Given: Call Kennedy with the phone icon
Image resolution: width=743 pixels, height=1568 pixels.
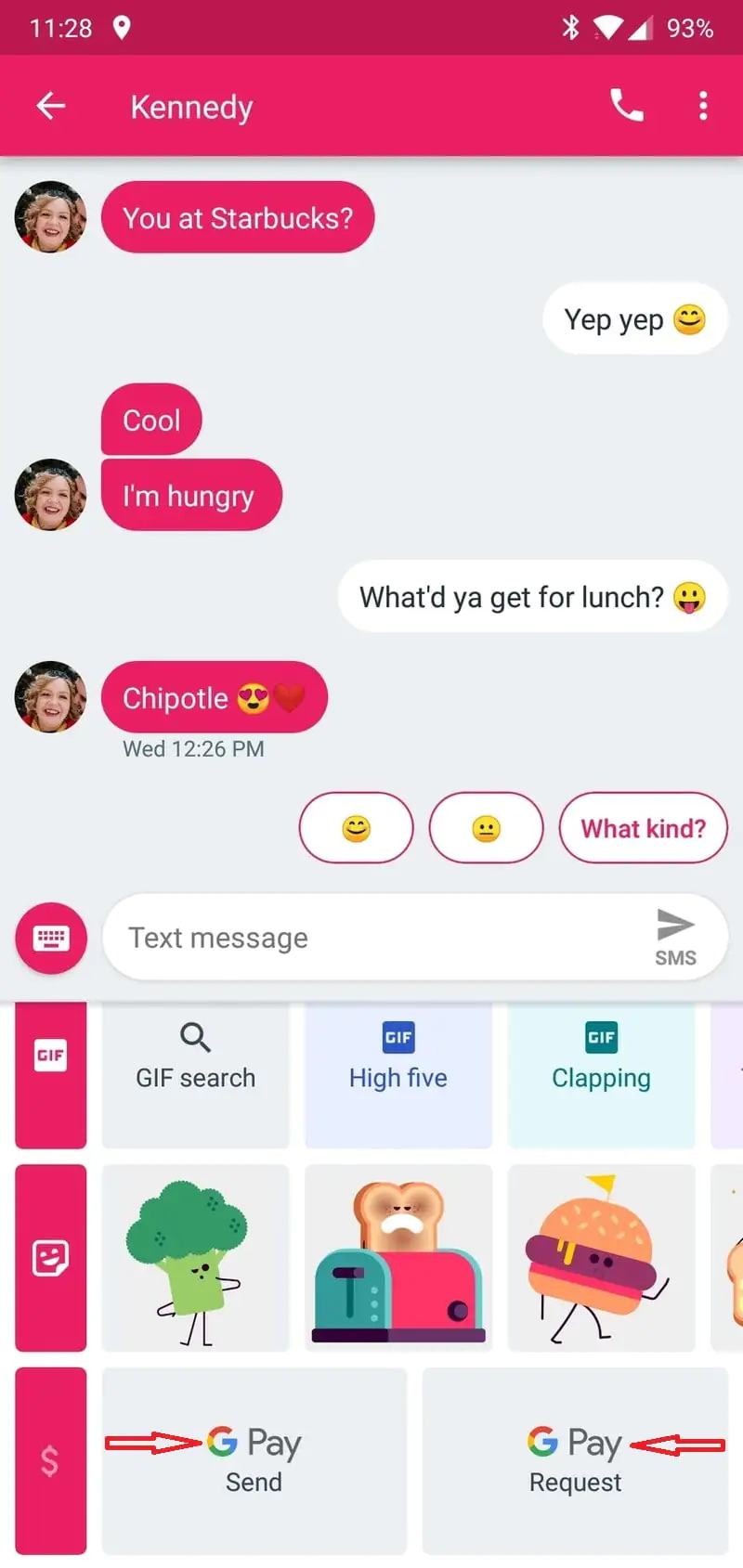Looking at the screenshot, I should point(627,106).
